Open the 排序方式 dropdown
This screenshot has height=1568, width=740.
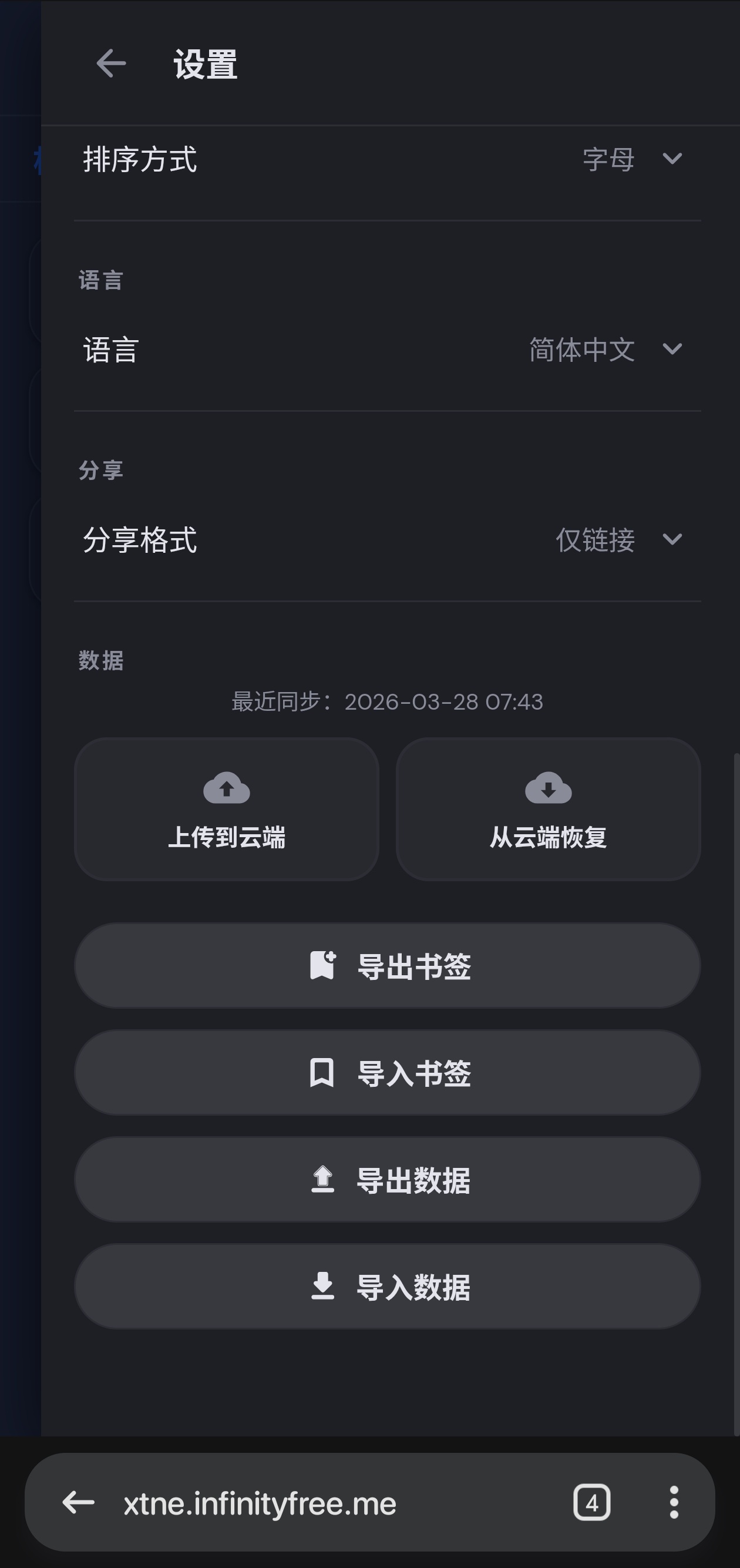coord(633,159)
